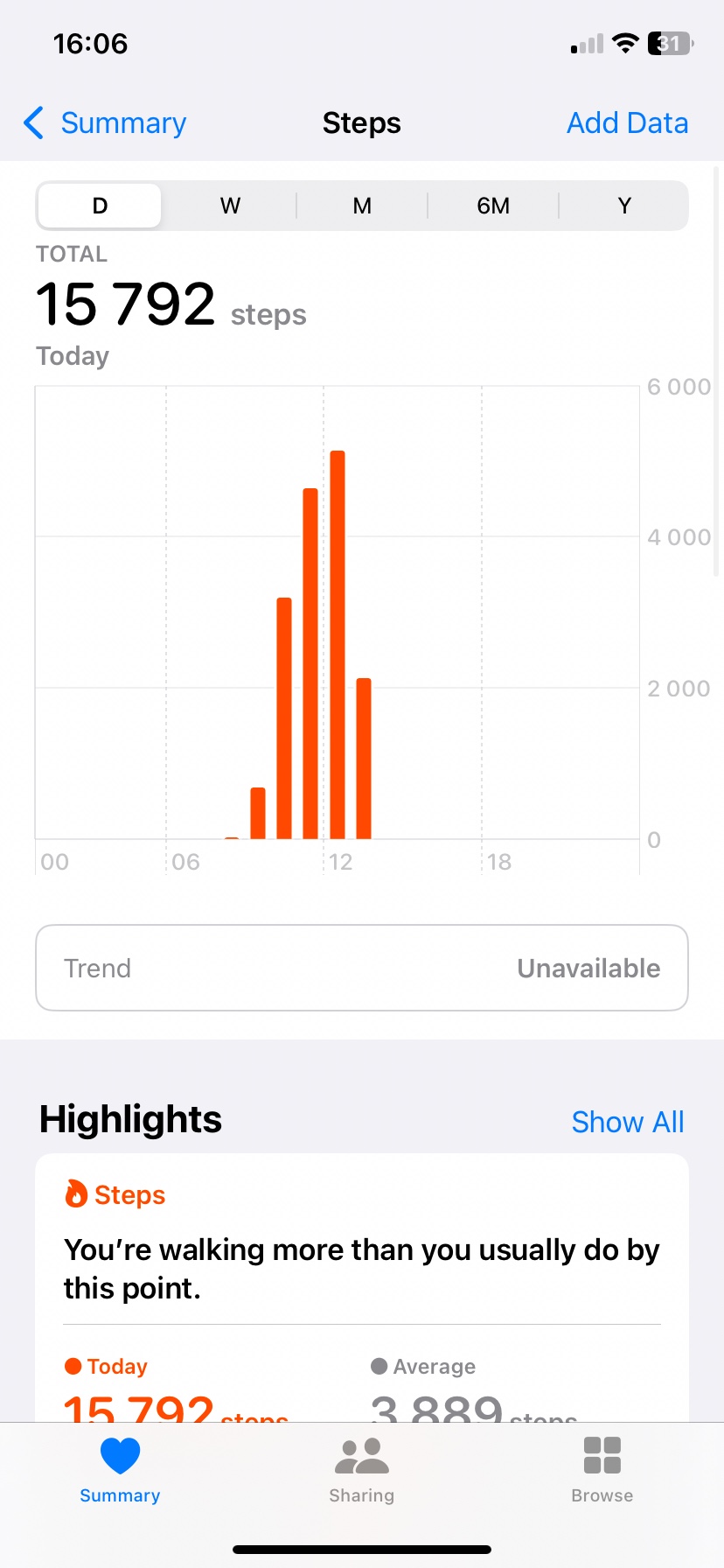Tap Add Data
Image resolution: width=724 pixels, height=1568 pixels.
pyautogui.click(x=627, y=123)
